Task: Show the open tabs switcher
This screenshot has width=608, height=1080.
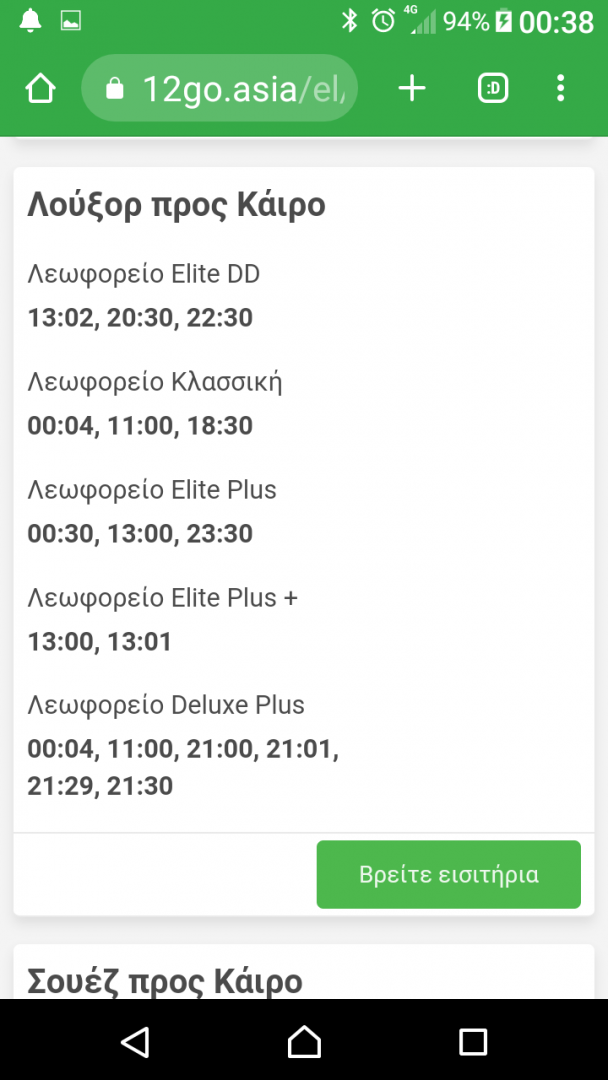Action: point(493,89)
